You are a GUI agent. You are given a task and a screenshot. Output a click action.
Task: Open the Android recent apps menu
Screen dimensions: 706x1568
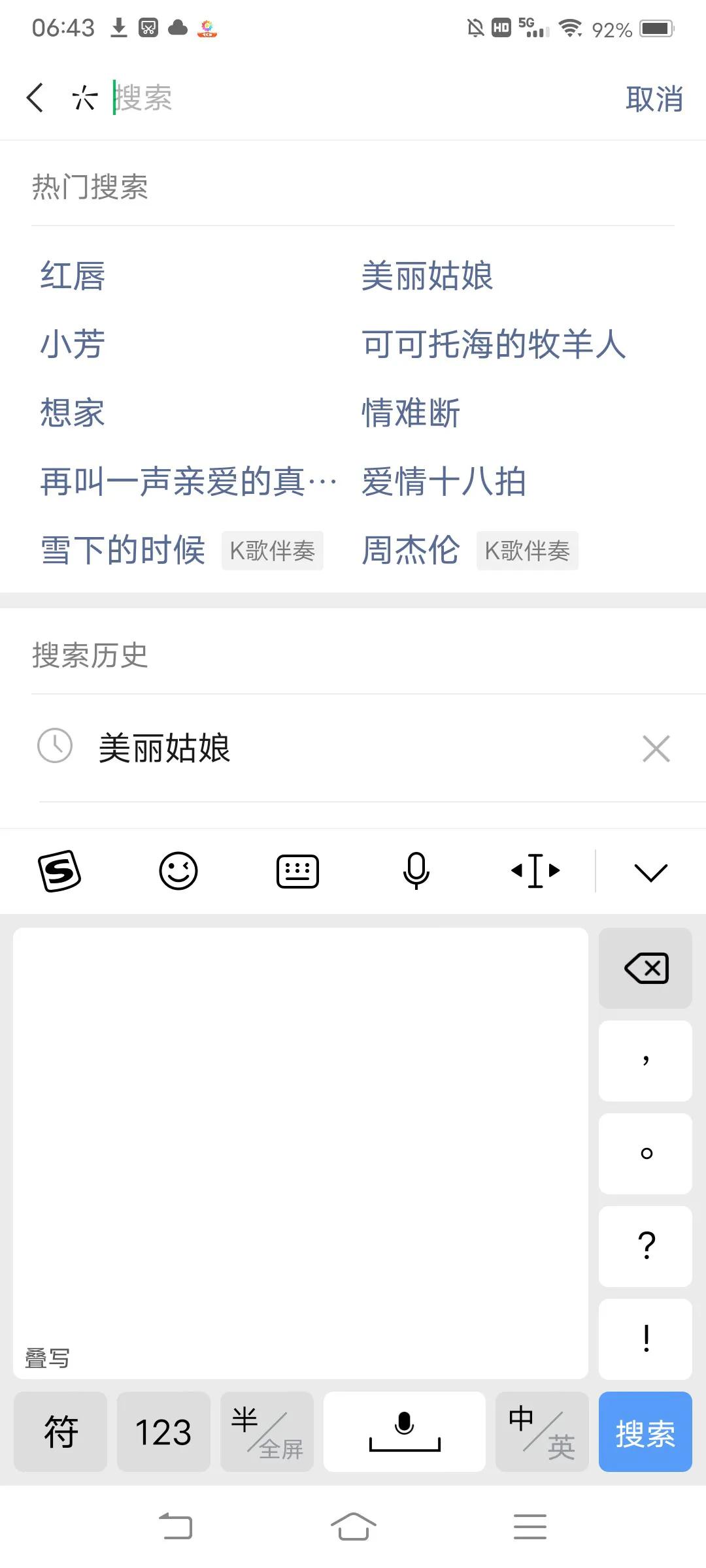pyautogui.click(x=530, y=1527)
